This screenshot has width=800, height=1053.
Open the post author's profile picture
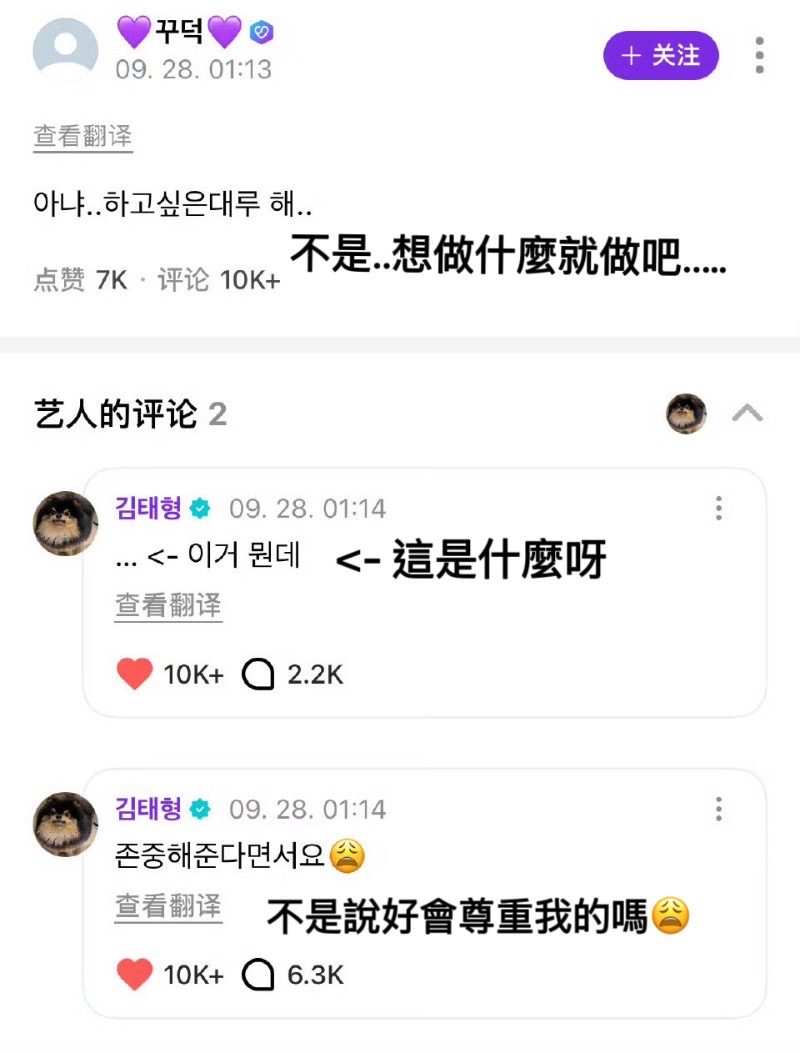click(66, 50)
